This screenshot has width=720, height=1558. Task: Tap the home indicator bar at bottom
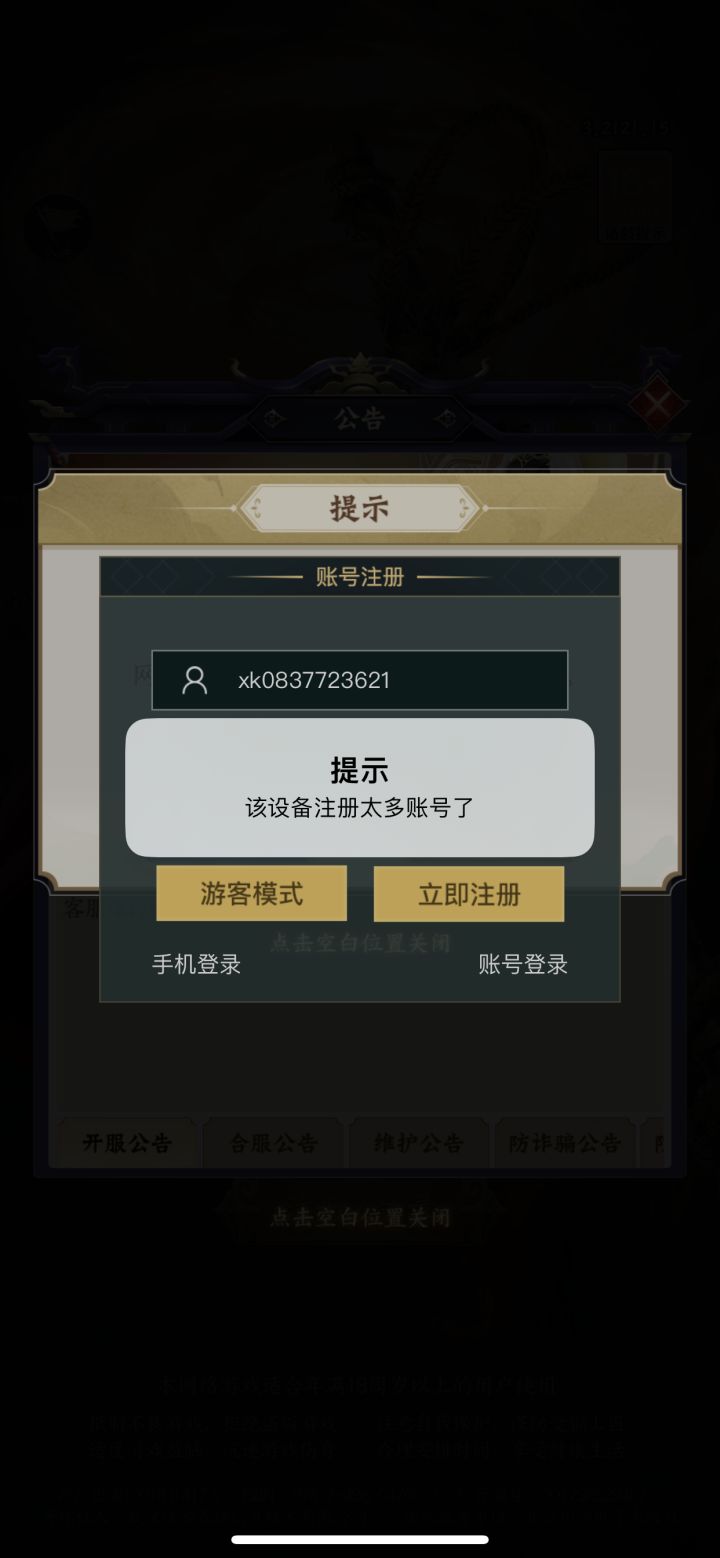(360, 1537)
